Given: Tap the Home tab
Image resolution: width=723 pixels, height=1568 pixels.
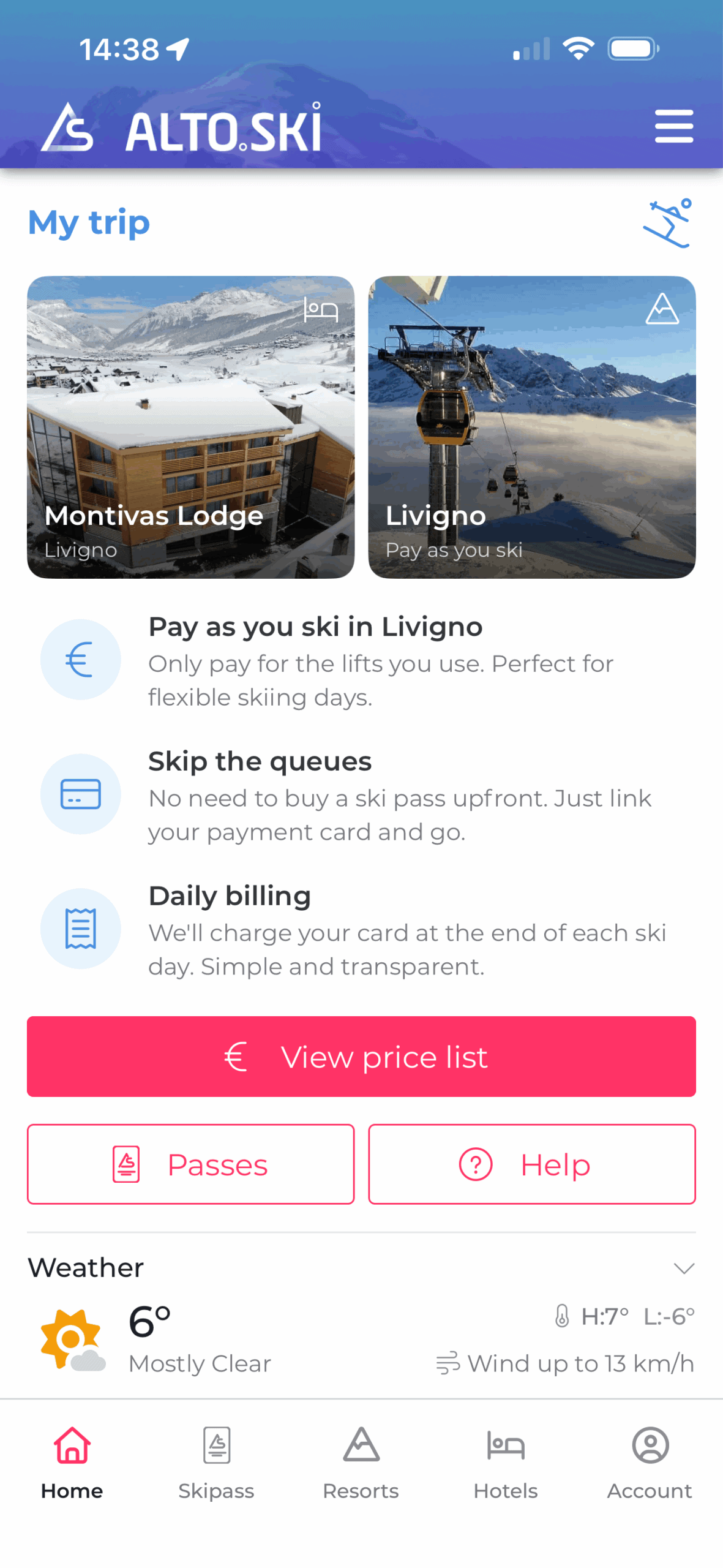Looking at the screenshot, I should click(72, 1461).
